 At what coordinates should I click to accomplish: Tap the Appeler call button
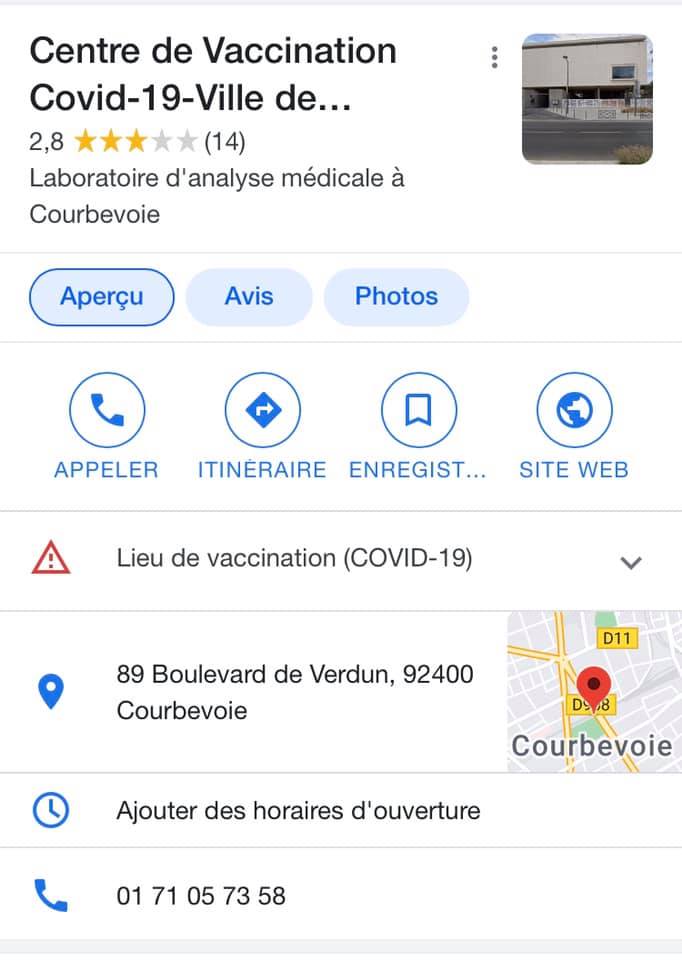(x=107, y=427)
